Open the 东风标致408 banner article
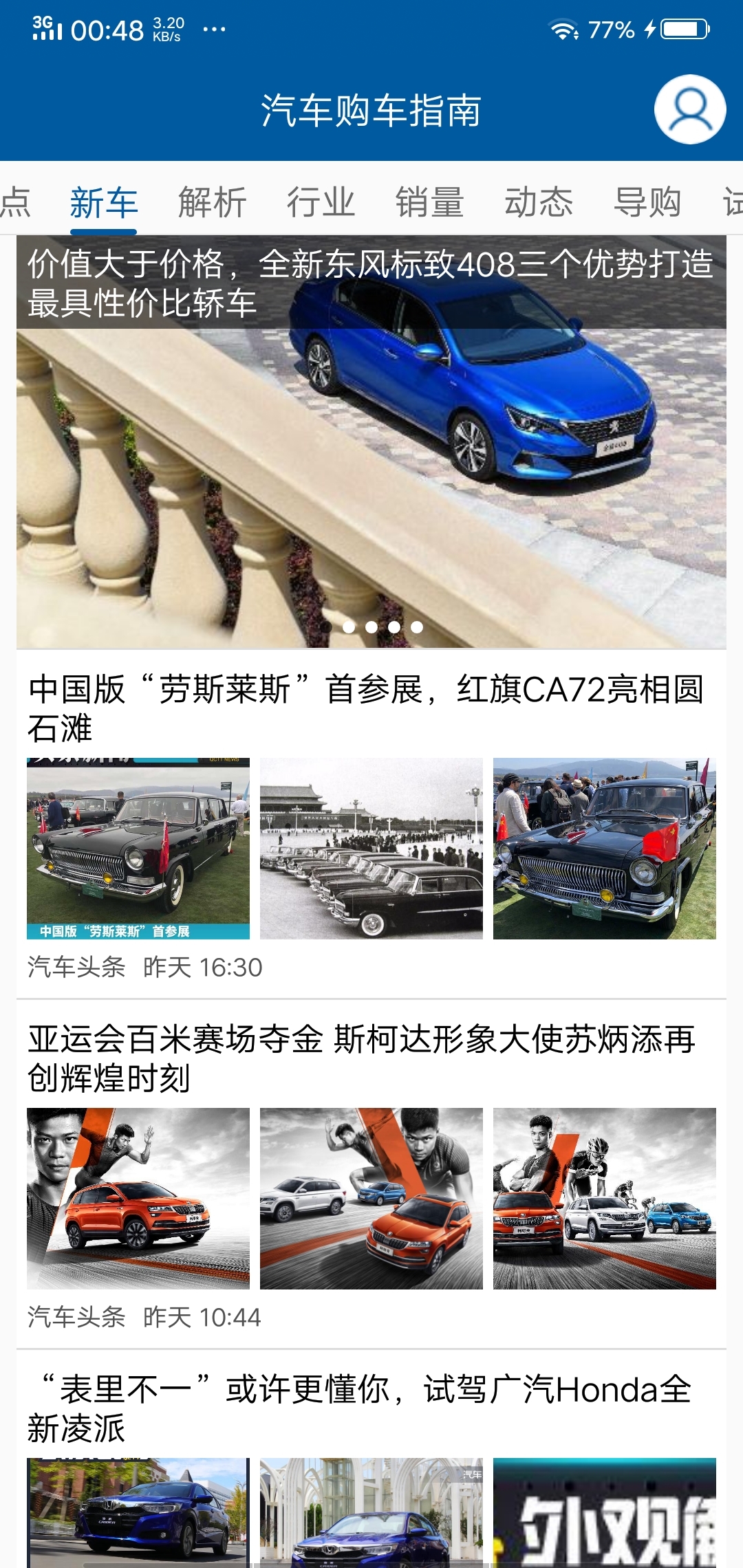 pyautogui.click(x=371, y=440)
